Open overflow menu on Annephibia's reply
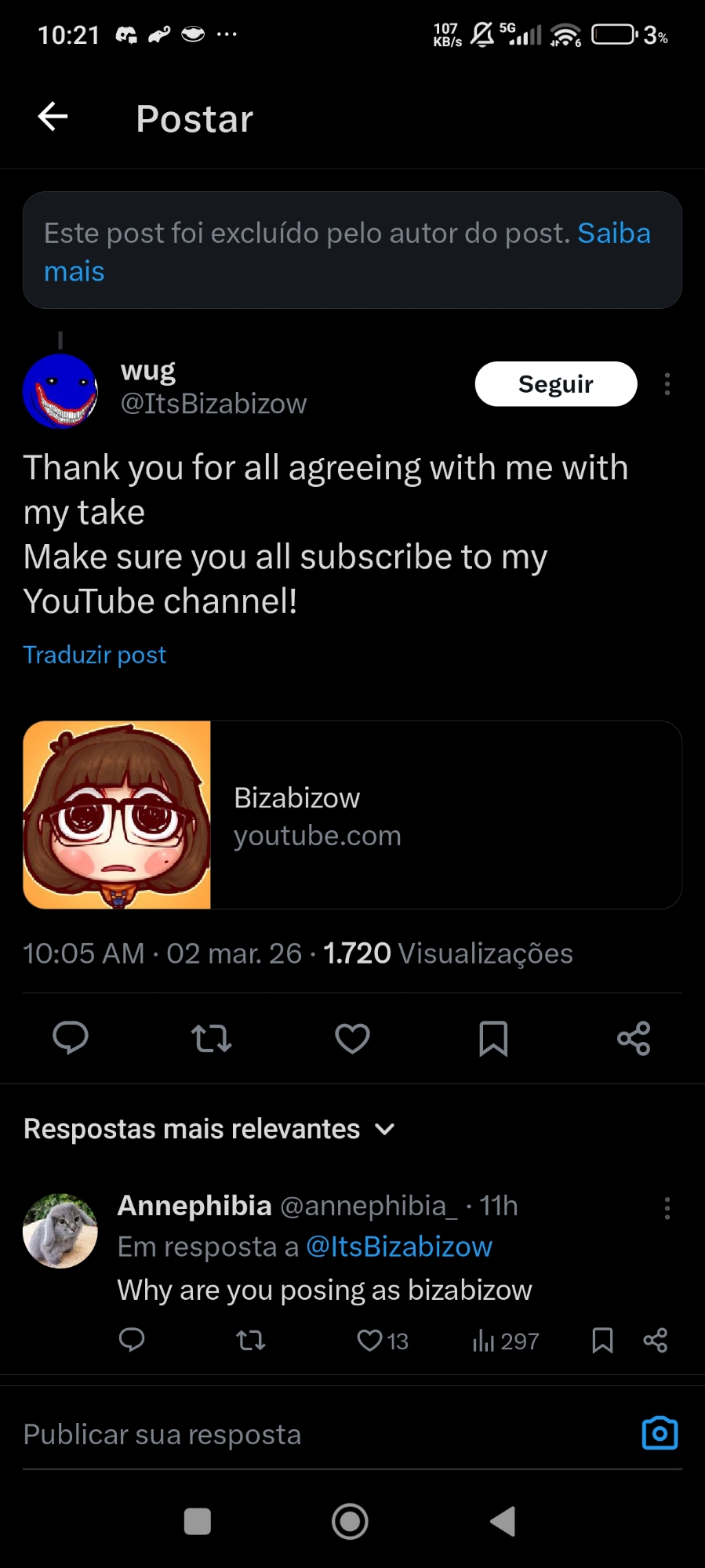Viewport: 705px width, 1568px height. pos(667,1208)
